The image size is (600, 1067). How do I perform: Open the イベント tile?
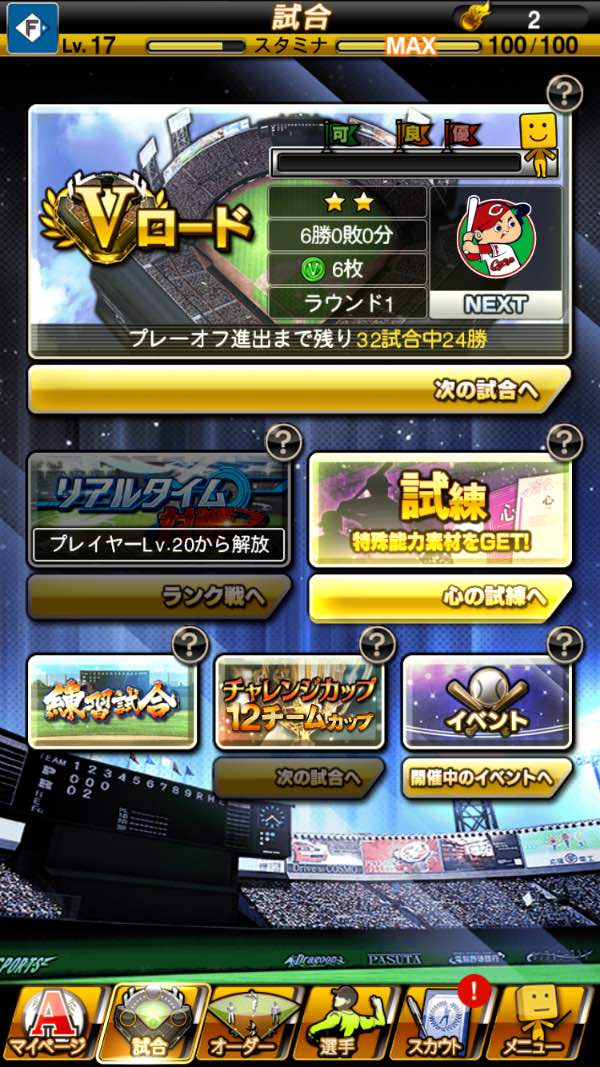pyautogui.click(x=487, y=703)
